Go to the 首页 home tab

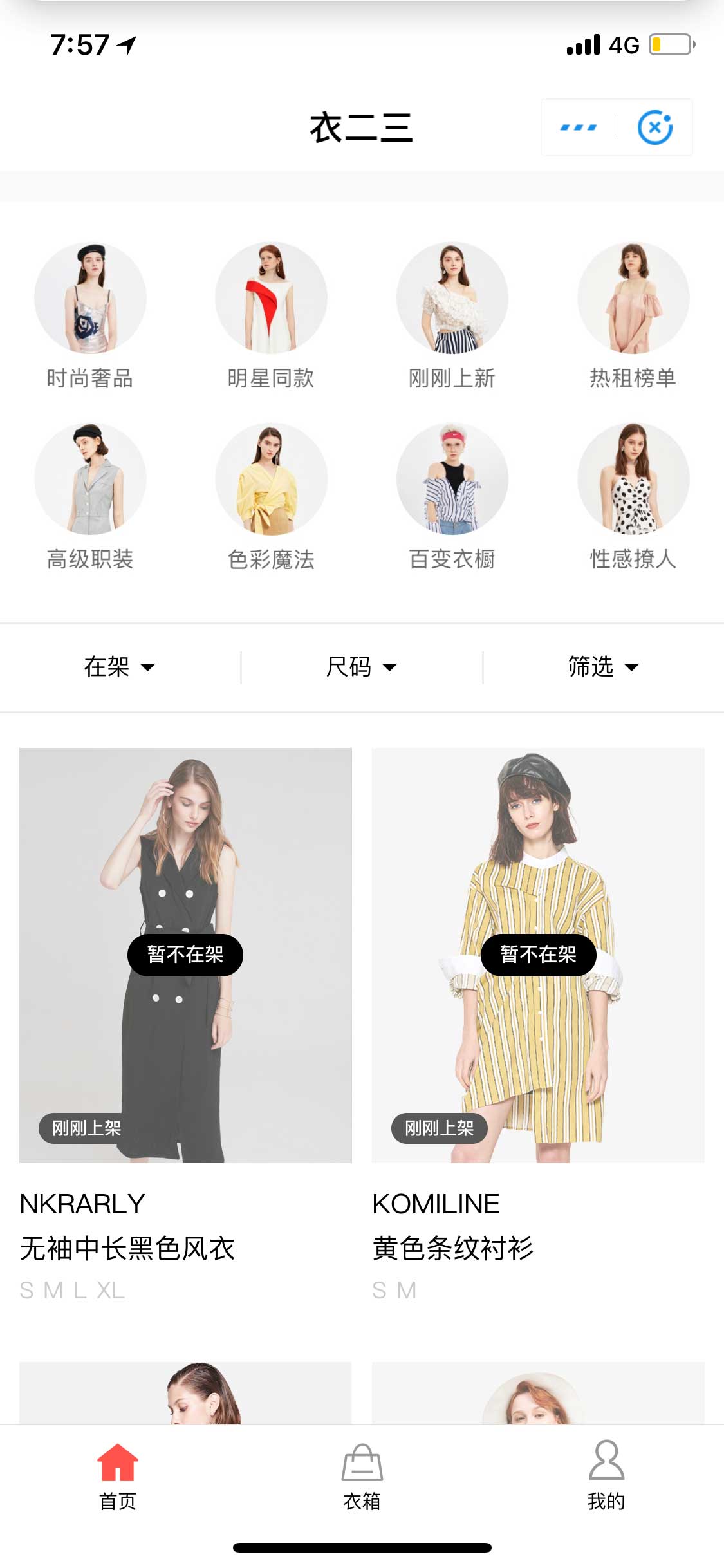[118, 1475]
